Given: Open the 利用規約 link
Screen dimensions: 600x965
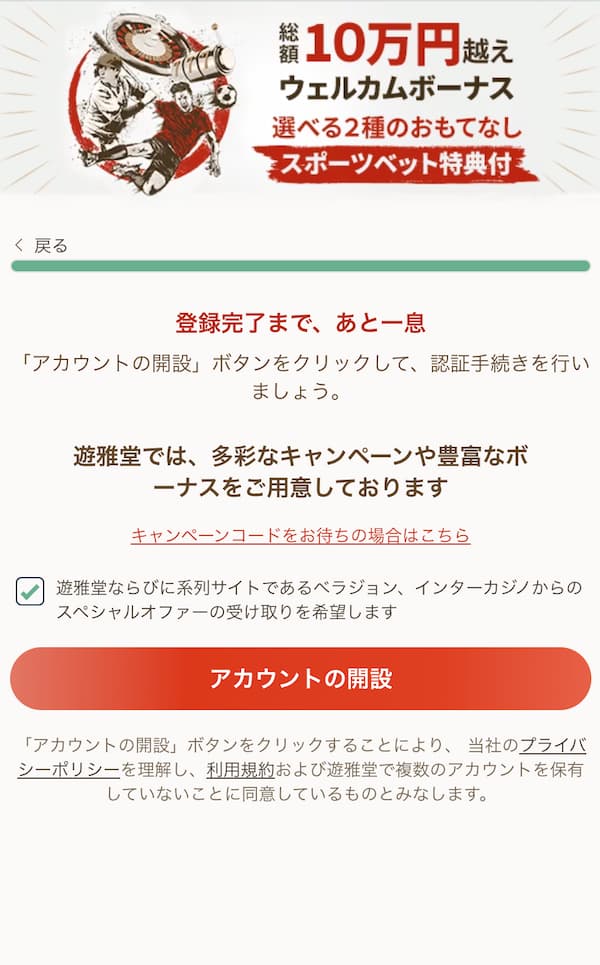Looking at the screenshot, I should tap(241, 771).
